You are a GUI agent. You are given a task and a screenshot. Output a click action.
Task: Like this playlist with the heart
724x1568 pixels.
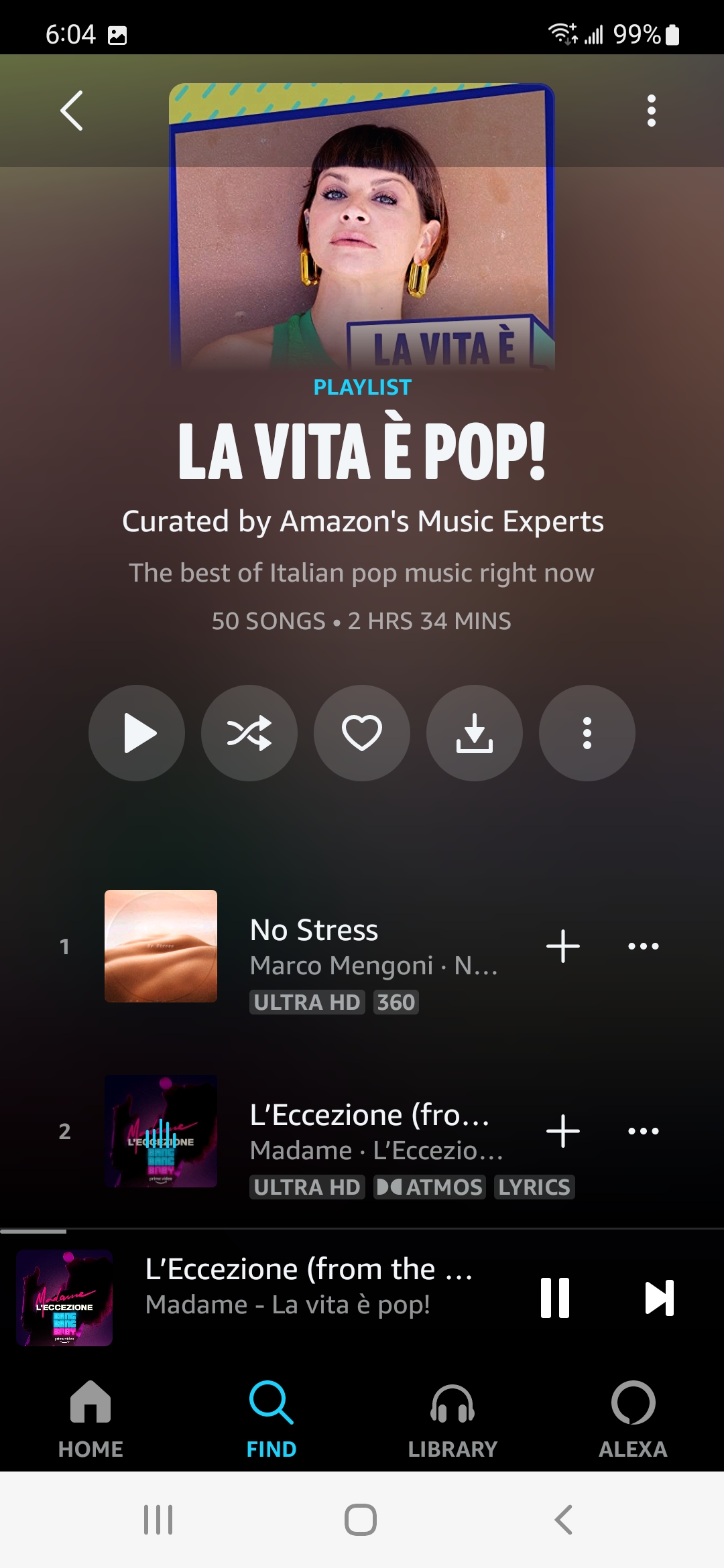362,733
